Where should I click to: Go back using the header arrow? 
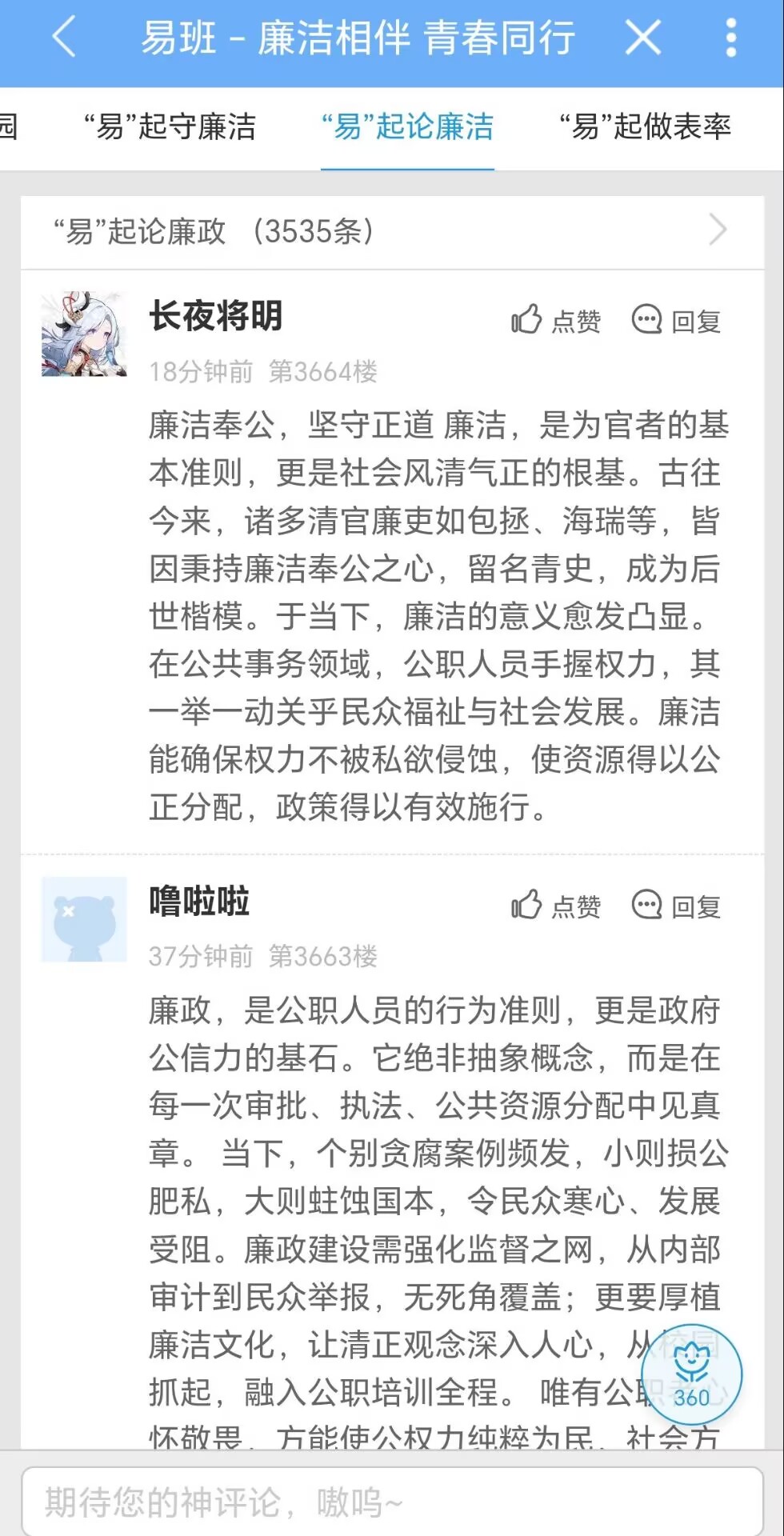click(64, 38)
